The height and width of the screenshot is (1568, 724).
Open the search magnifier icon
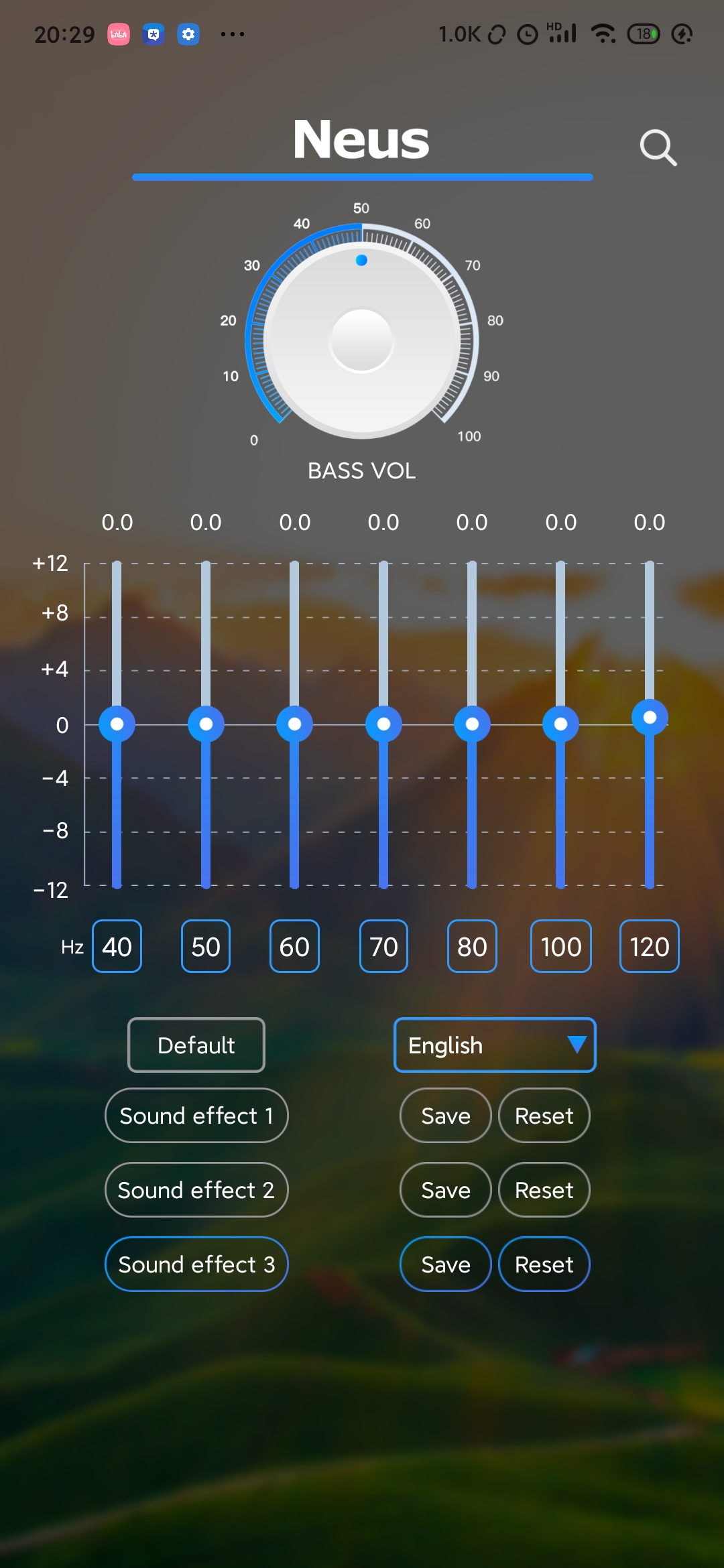(x=658, y=147)
